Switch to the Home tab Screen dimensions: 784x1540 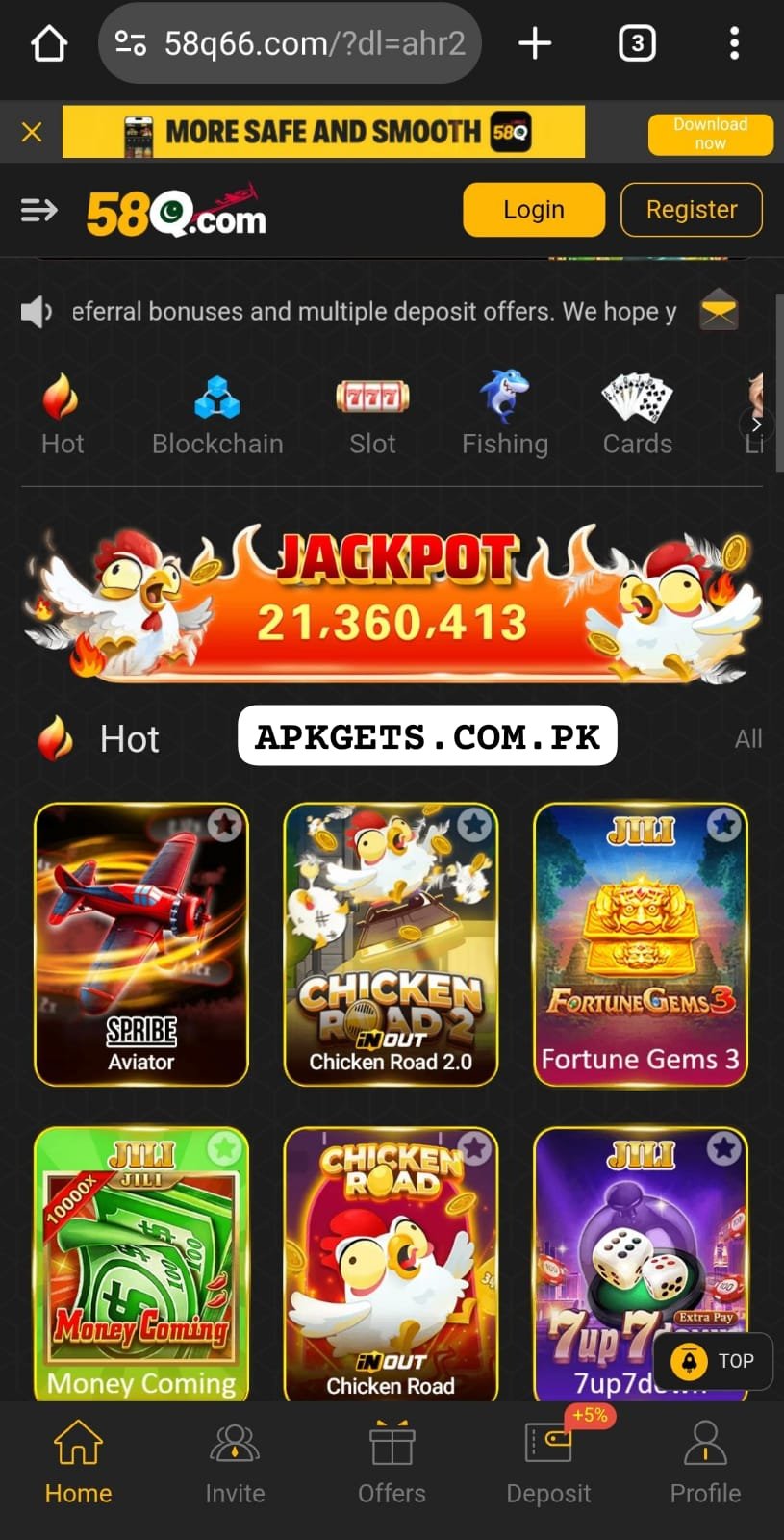click(78, 1463)
